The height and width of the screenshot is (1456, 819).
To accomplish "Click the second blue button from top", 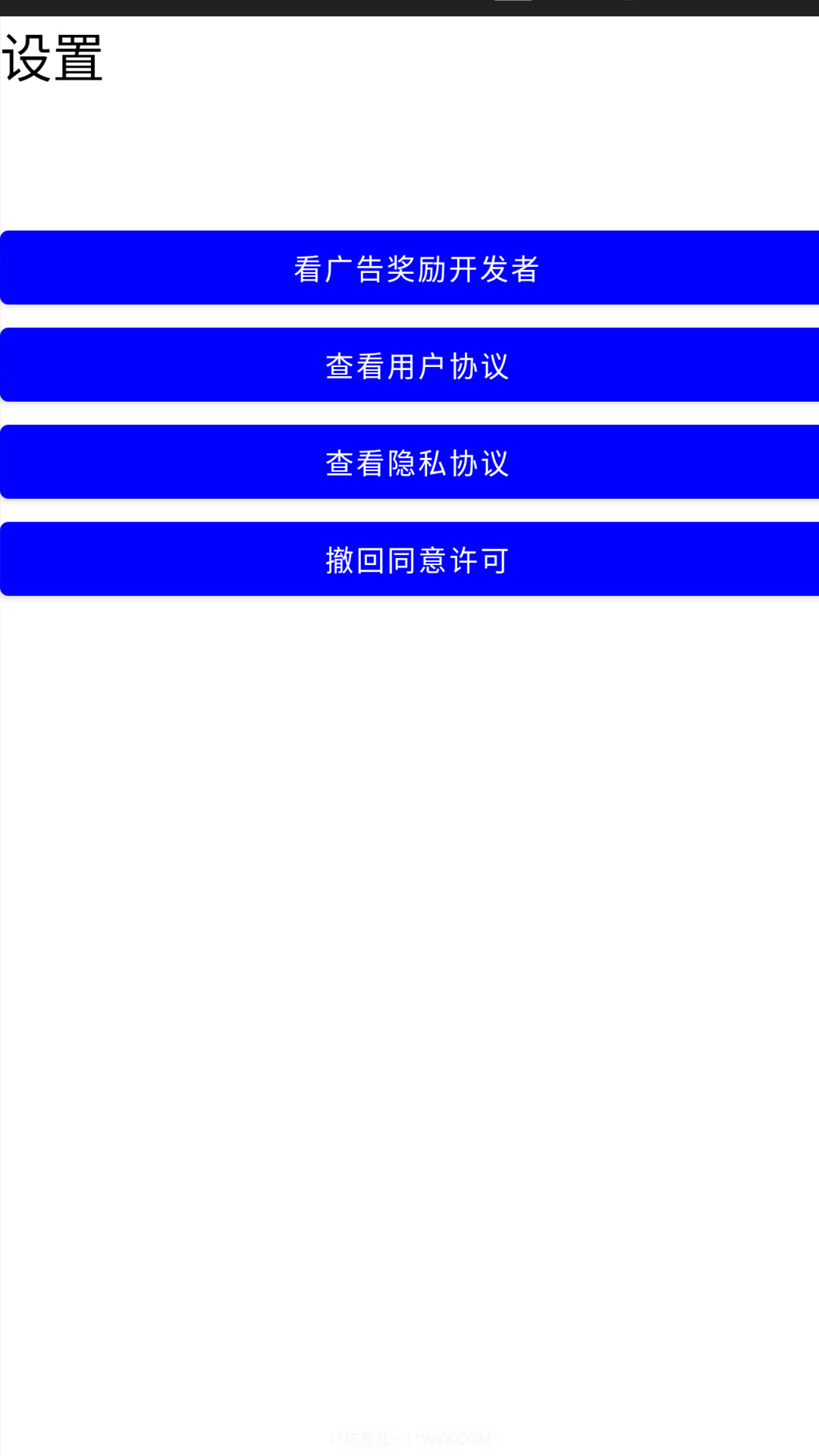I will [409, 365].
